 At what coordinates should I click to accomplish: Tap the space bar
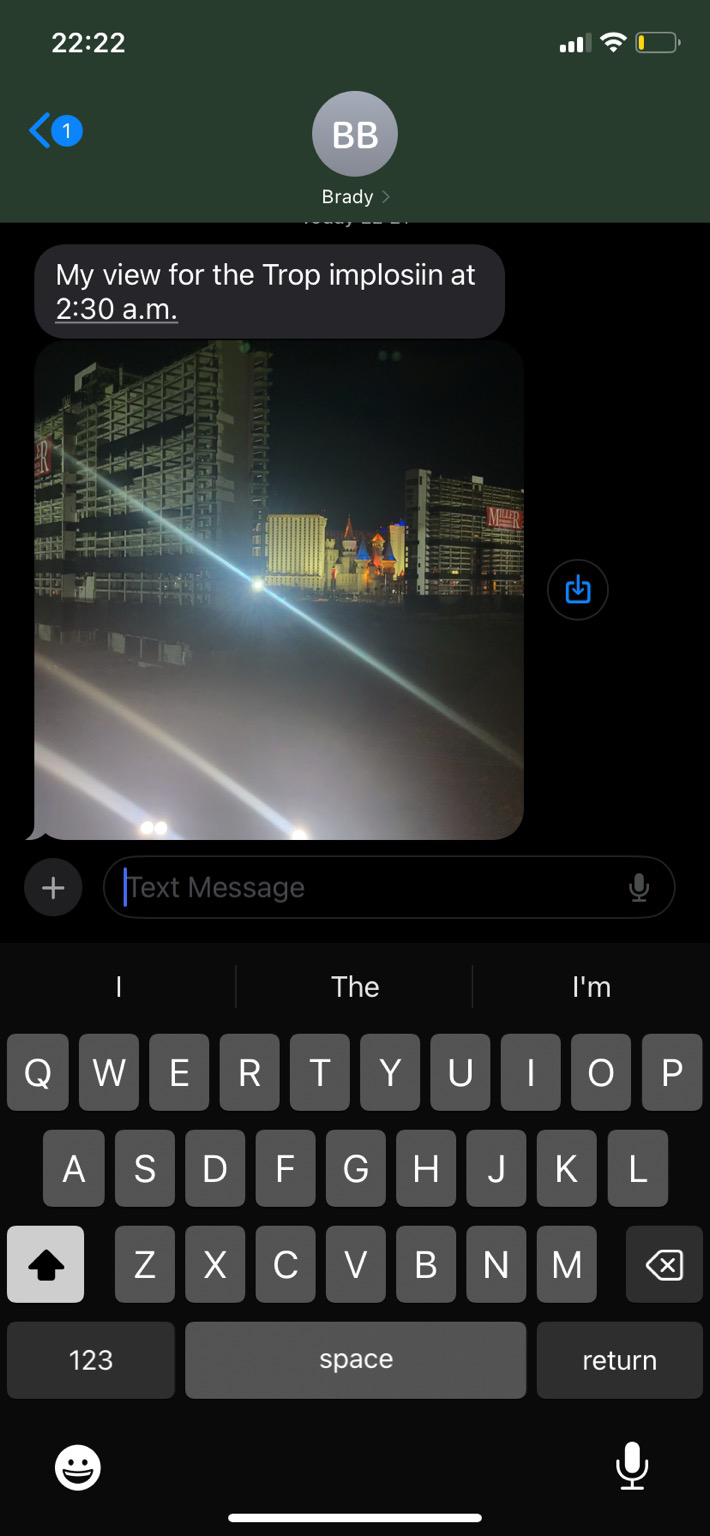coord(355,1360)
